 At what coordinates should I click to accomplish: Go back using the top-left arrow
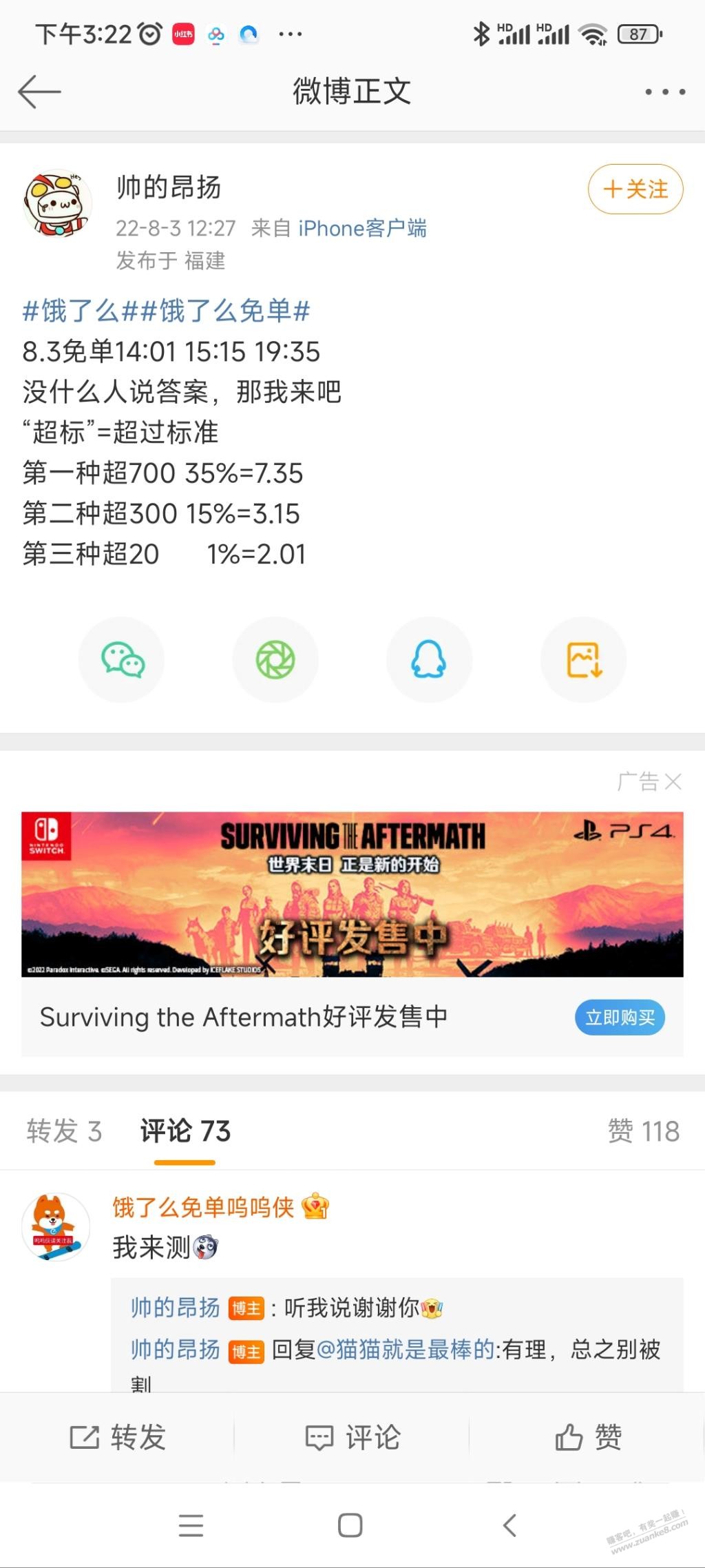[x=39, y=92]
